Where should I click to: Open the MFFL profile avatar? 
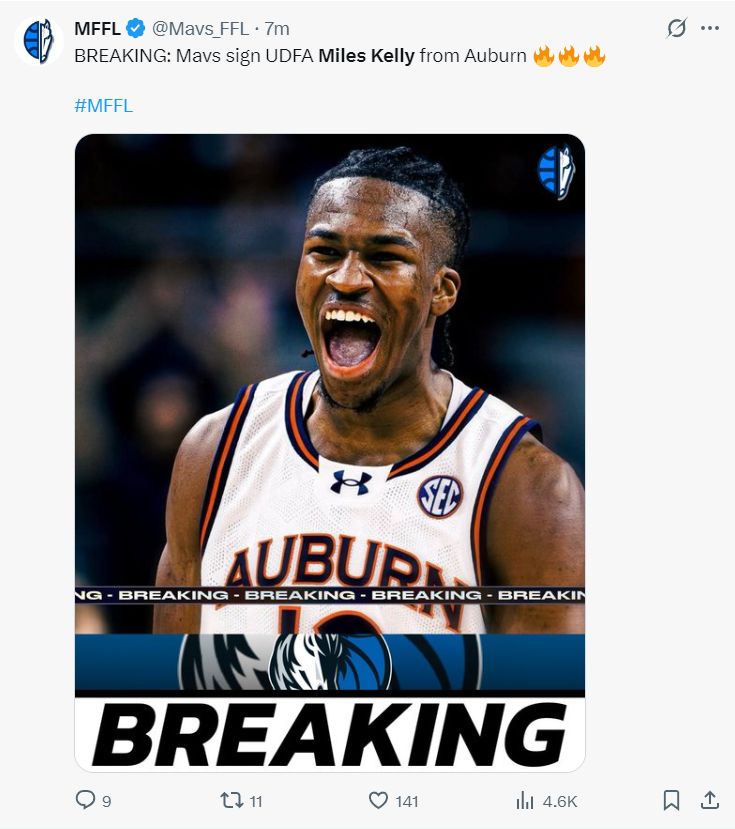[38, 41]
